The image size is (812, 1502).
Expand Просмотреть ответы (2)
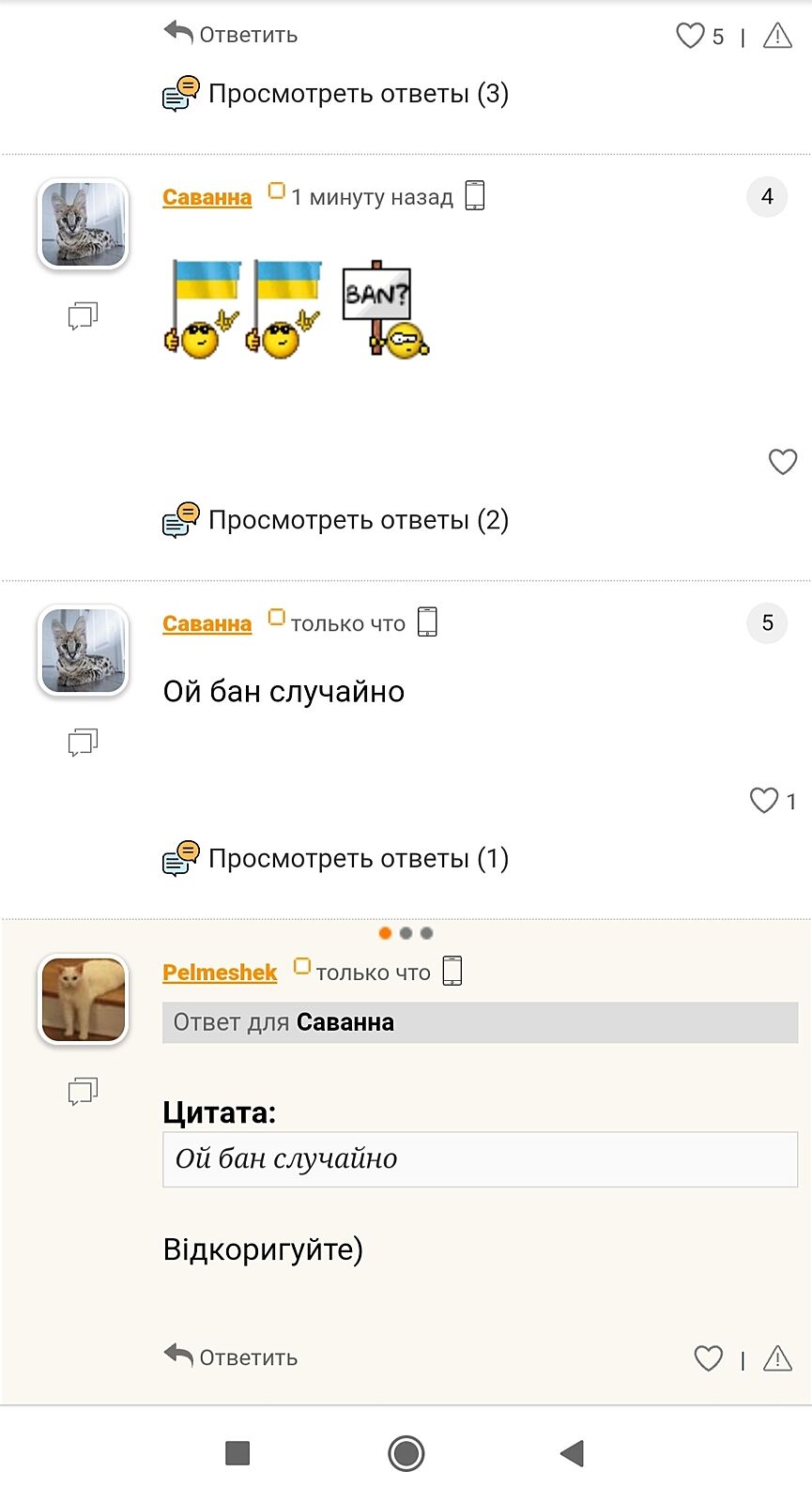pos(336,520)
